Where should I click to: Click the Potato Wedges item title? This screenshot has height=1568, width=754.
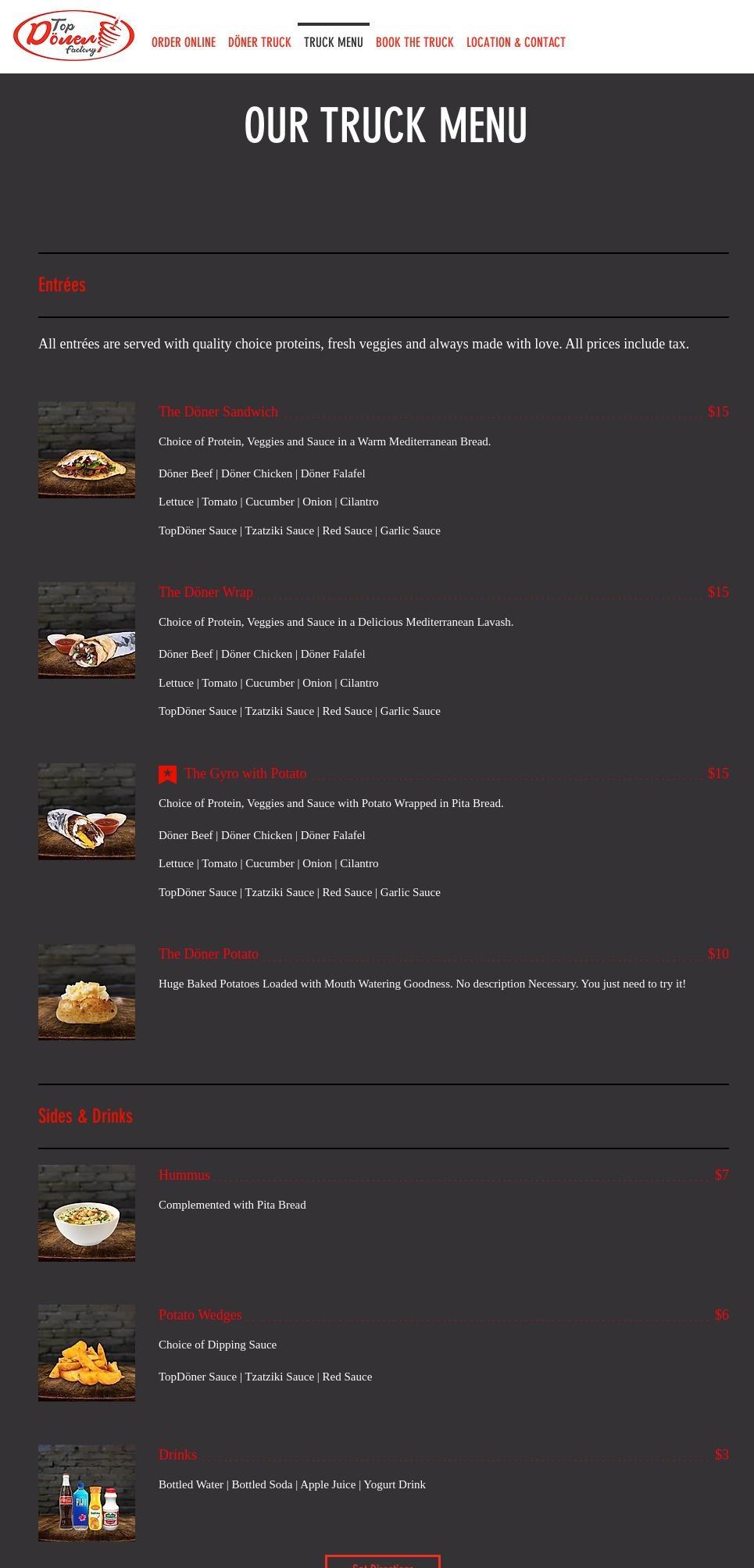(200, 1315)
